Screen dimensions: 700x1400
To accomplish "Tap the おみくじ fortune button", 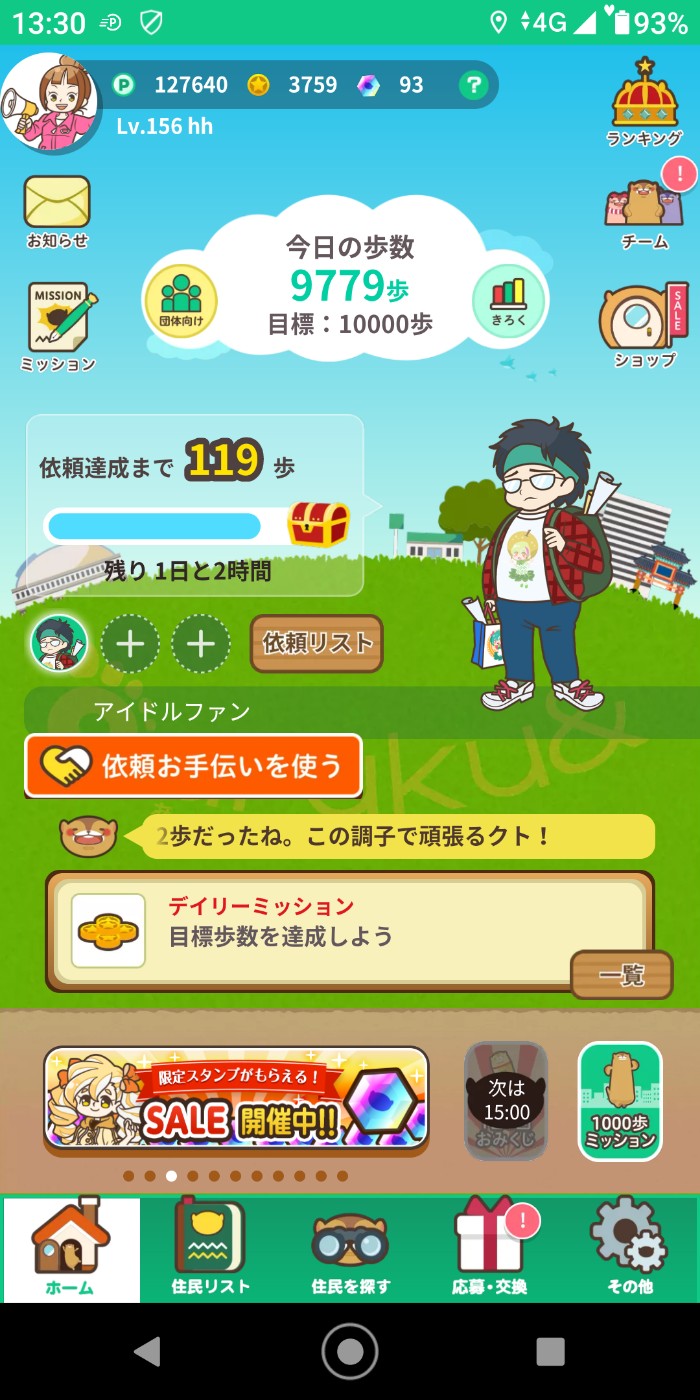I will pos(506,1100).
